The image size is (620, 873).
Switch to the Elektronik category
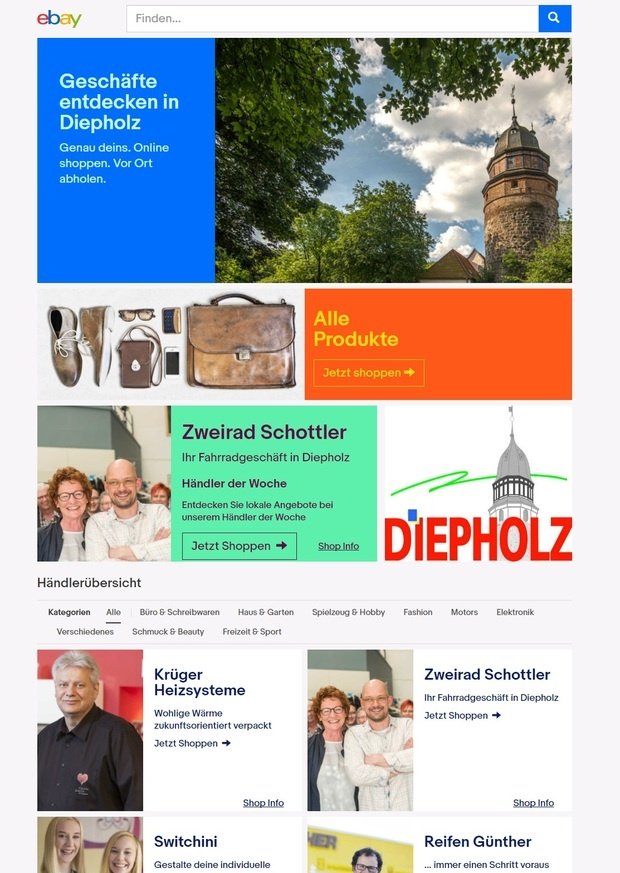(x=515, y=612)
